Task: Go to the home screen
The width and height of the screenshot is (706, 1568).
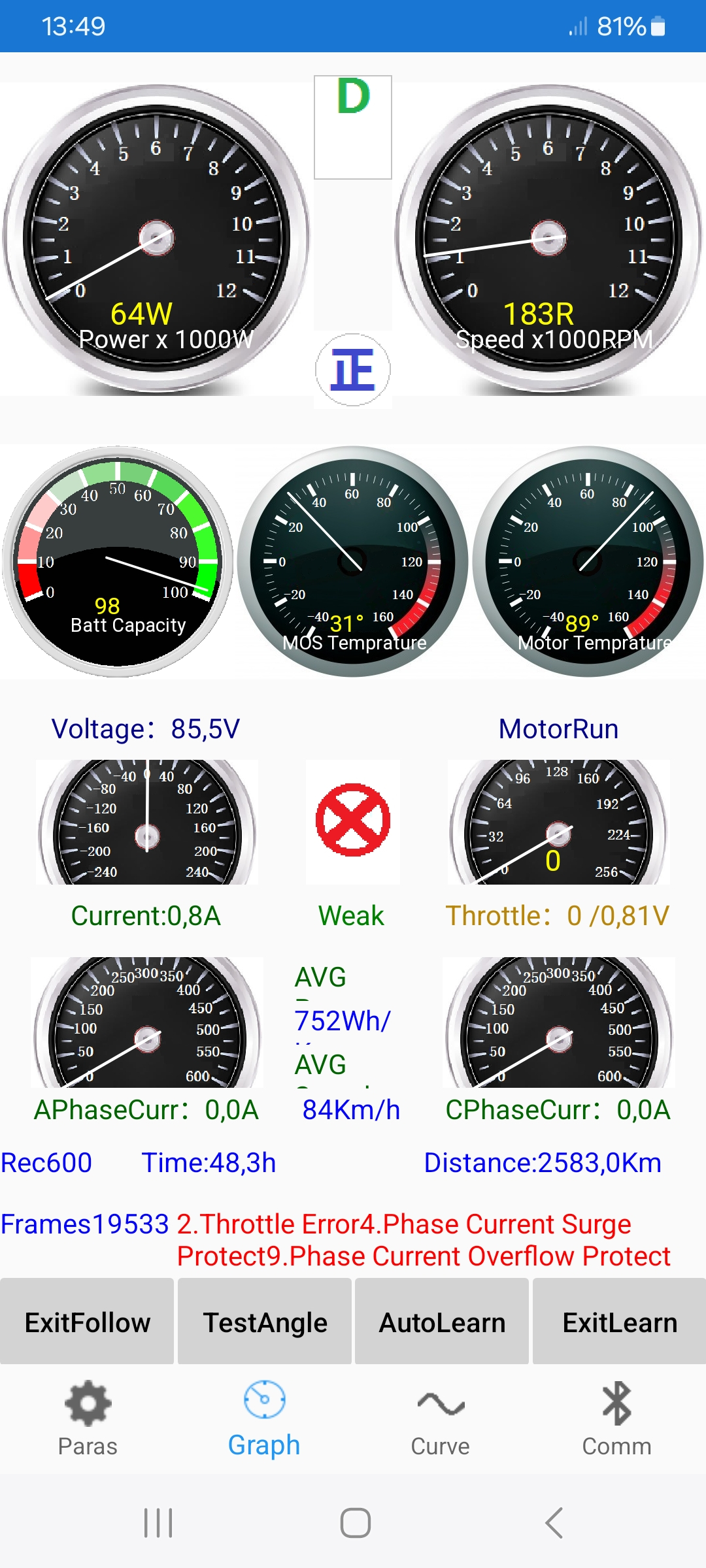Action: 355,1523
